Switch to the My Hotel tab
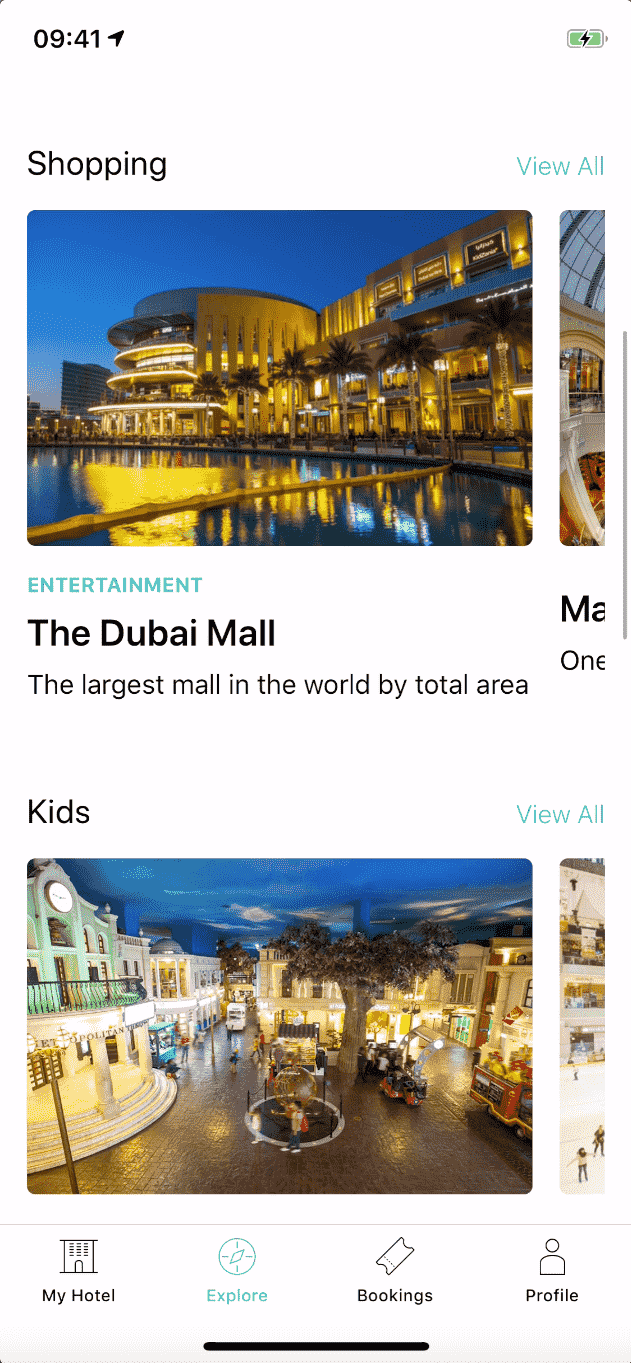The height and width of the screenshot is (1363, 631). click(x=79, y=1270)
